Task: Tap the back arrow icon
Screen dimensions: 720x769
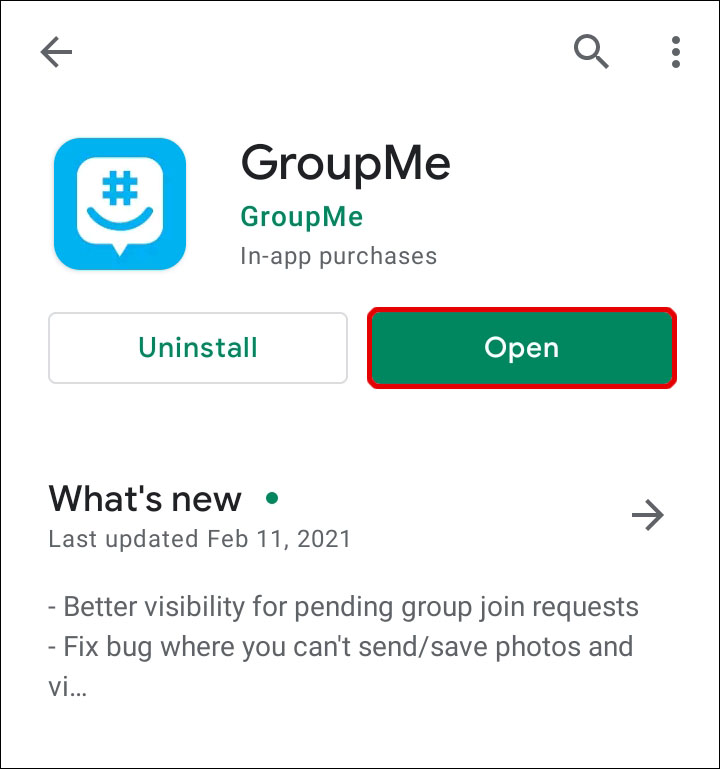Action: pyautogui.click(x=57, y=52)
